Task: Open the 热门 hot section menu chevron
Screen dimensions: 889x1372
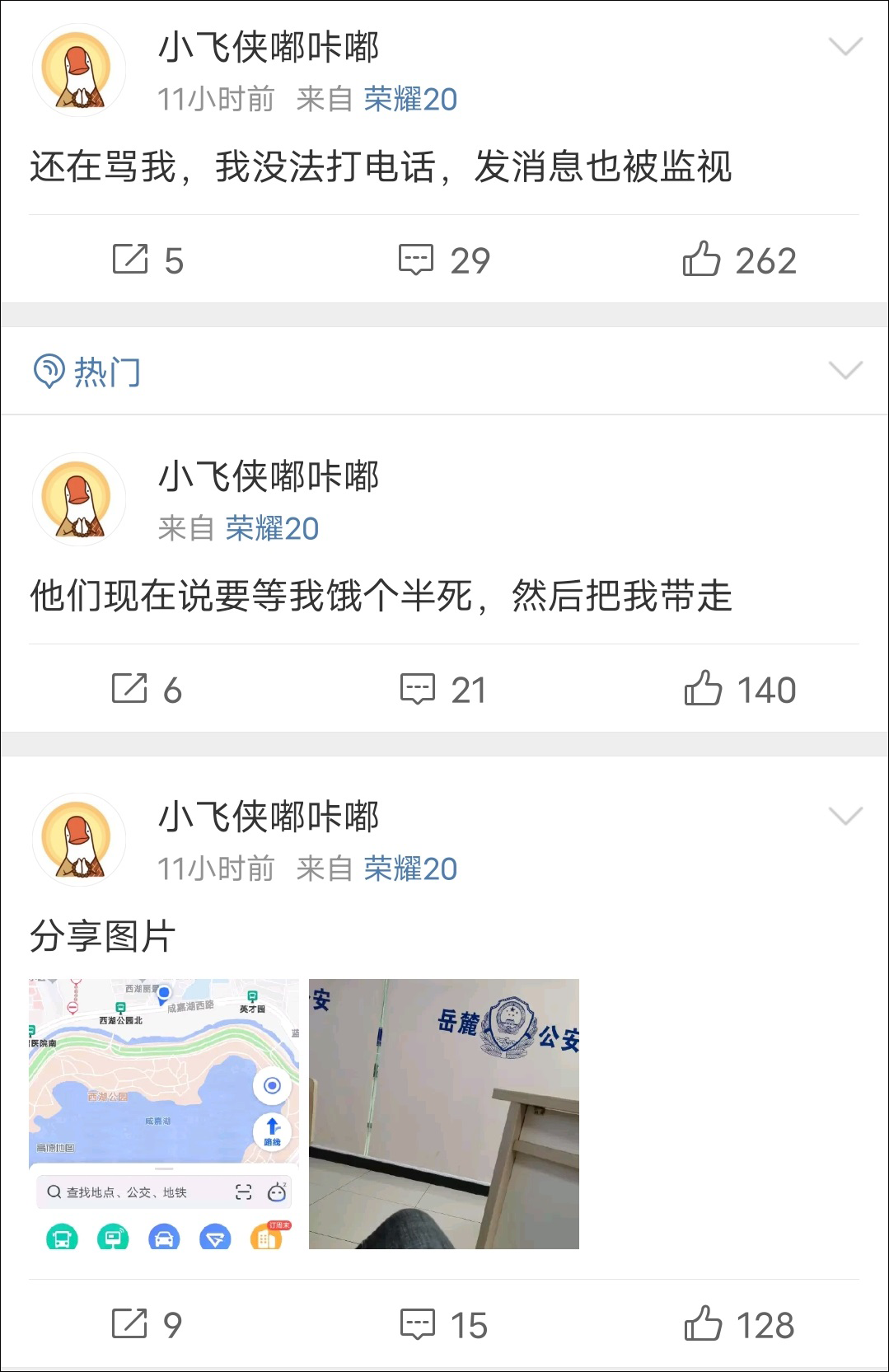Action: tap(845, 370)
